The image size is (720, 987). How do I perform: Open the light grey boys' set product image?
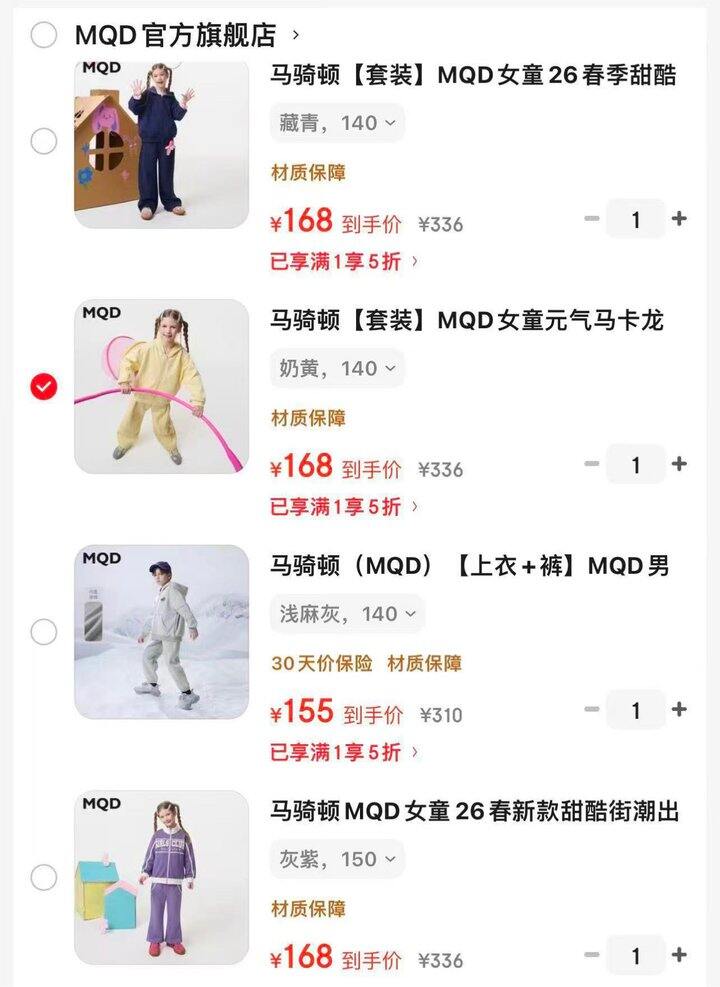(x=161, y=632)
